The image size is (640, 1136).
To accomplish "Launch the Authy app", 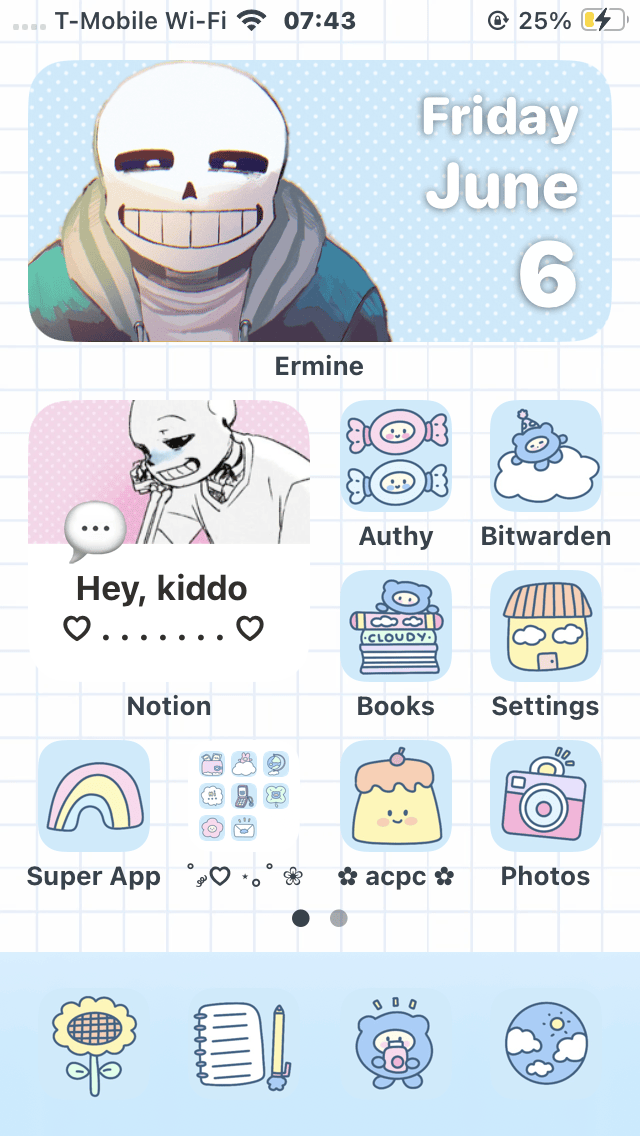I will tap(396, 456).
